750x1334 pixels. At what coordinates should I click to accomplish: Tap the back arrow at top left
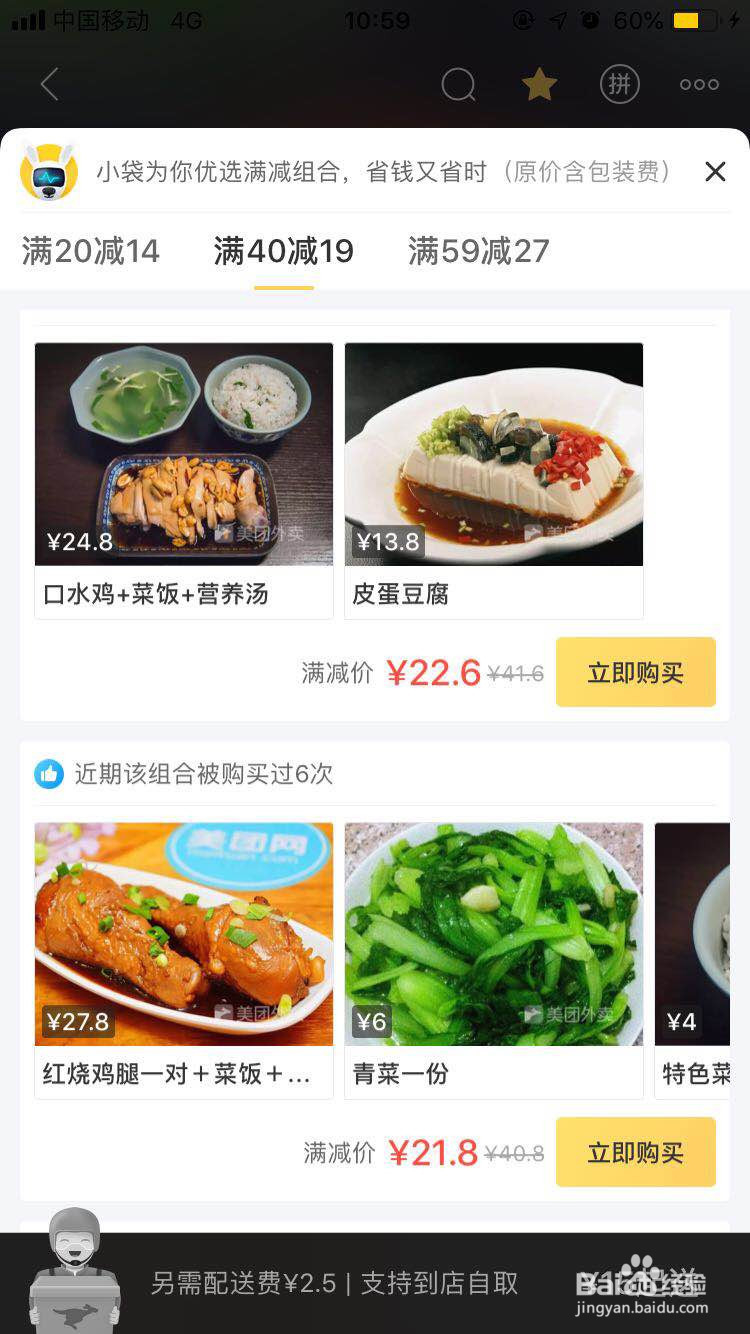point(48,84)
